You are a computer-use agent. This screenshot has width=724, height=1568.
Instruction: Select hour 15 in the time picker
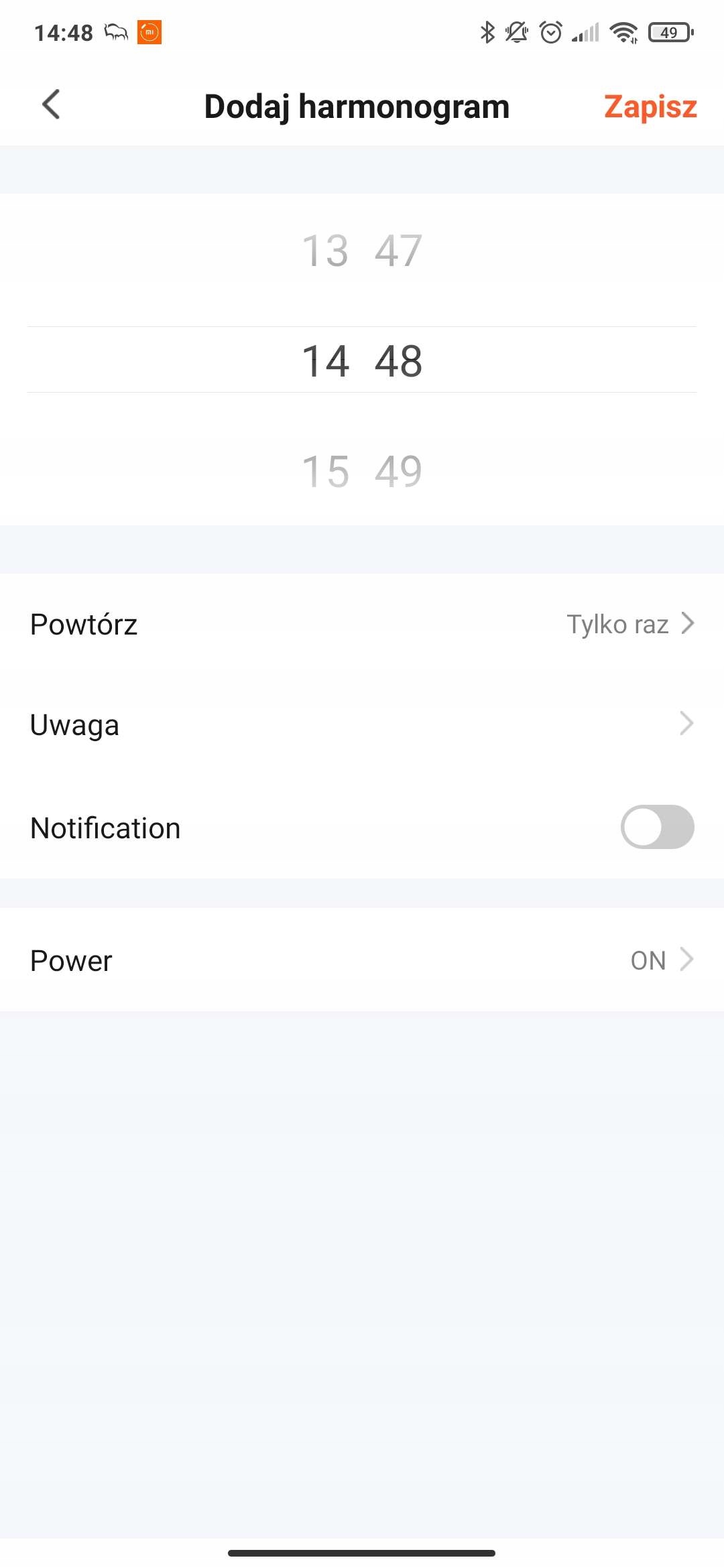(325, 471)
